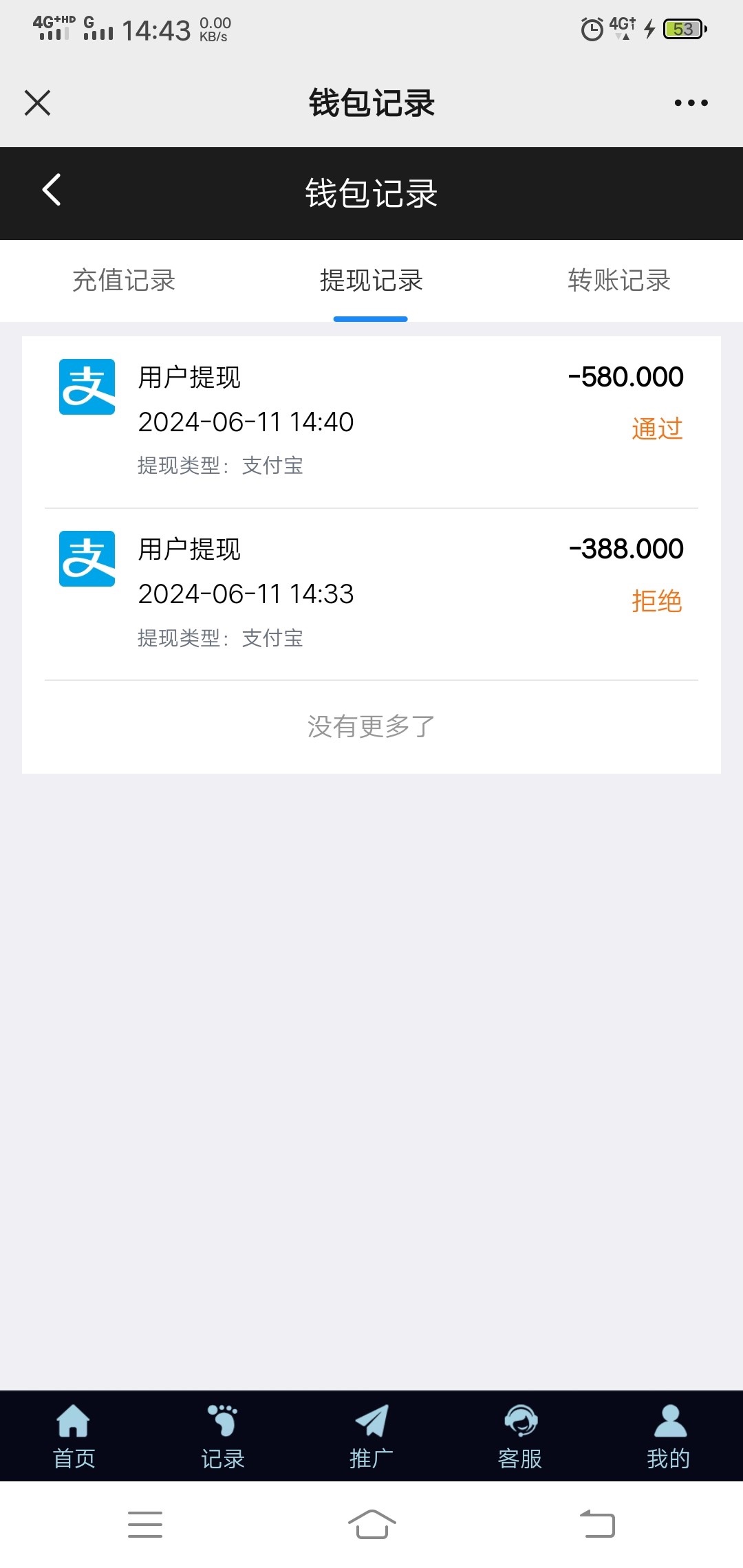Viewport: 743px width, 1568px height.
Task: Contact 客服 customer service
Action: (x=520, y=1436)
